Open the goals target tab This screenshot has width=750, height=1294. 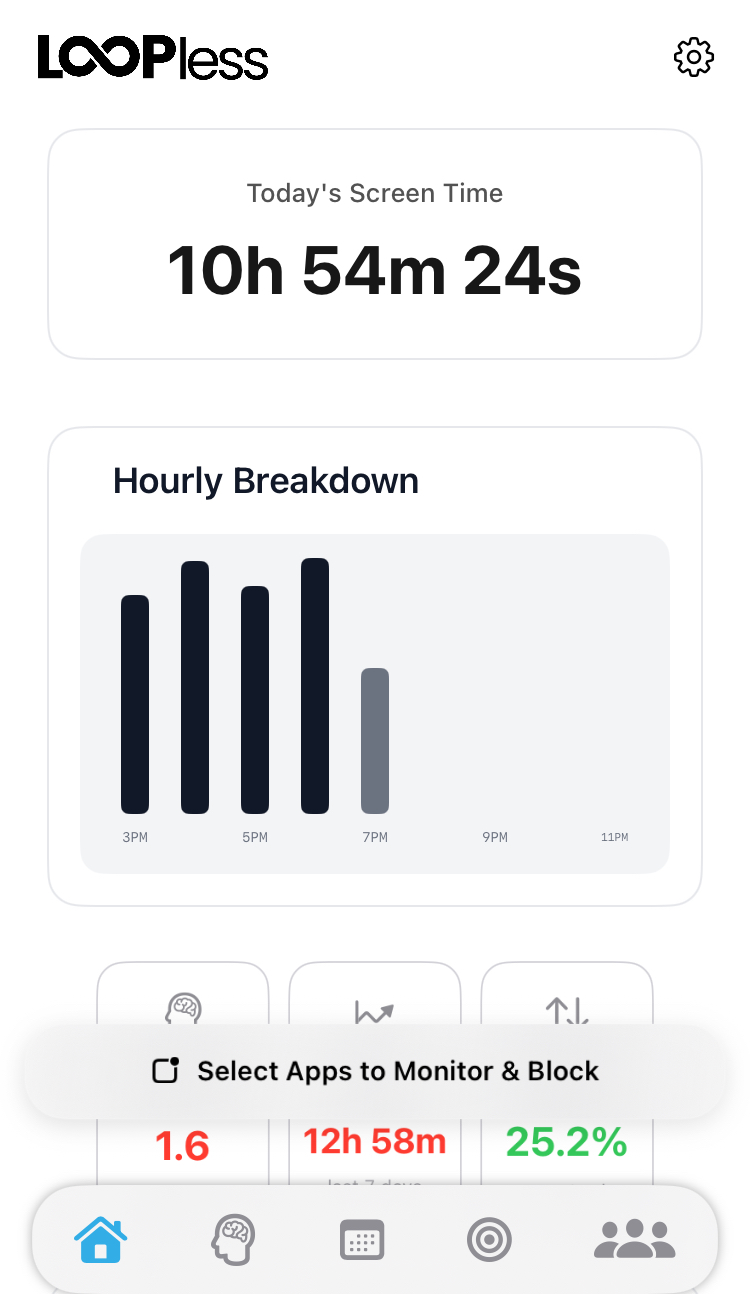pos(489,1240)
